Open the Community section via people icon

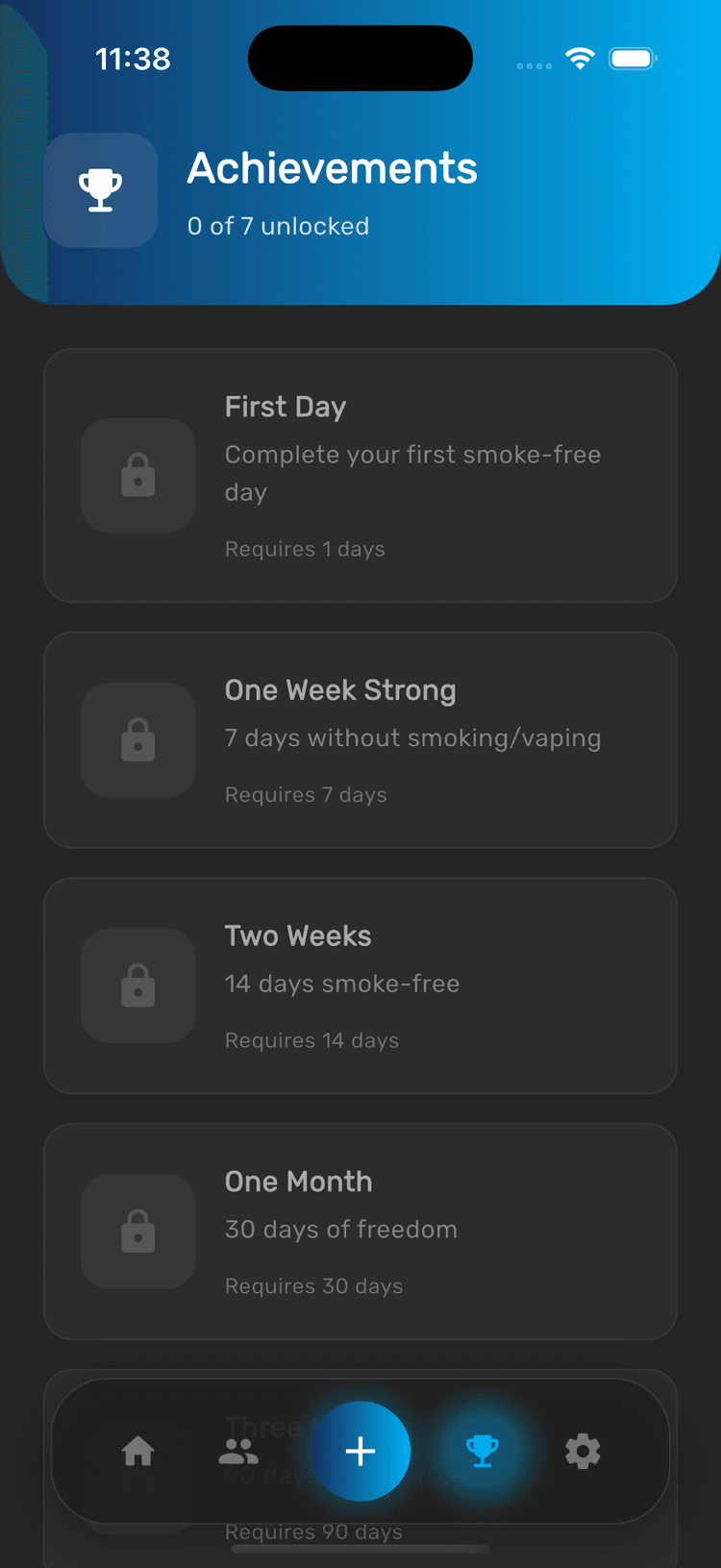[237, 1452]
